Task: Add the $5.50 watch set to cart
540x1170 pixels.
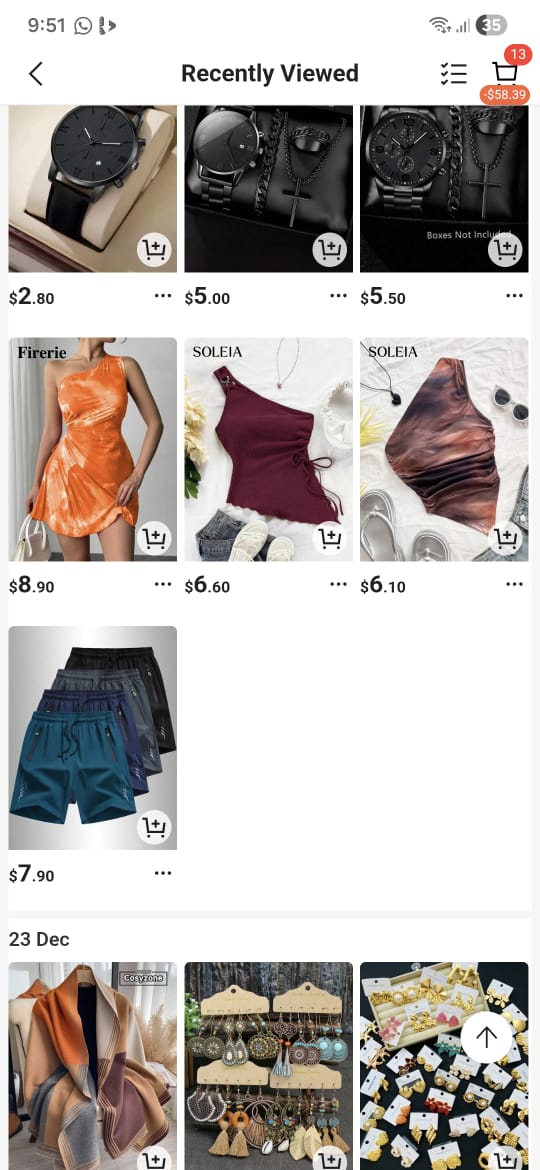Action: [x=505, y=251]
